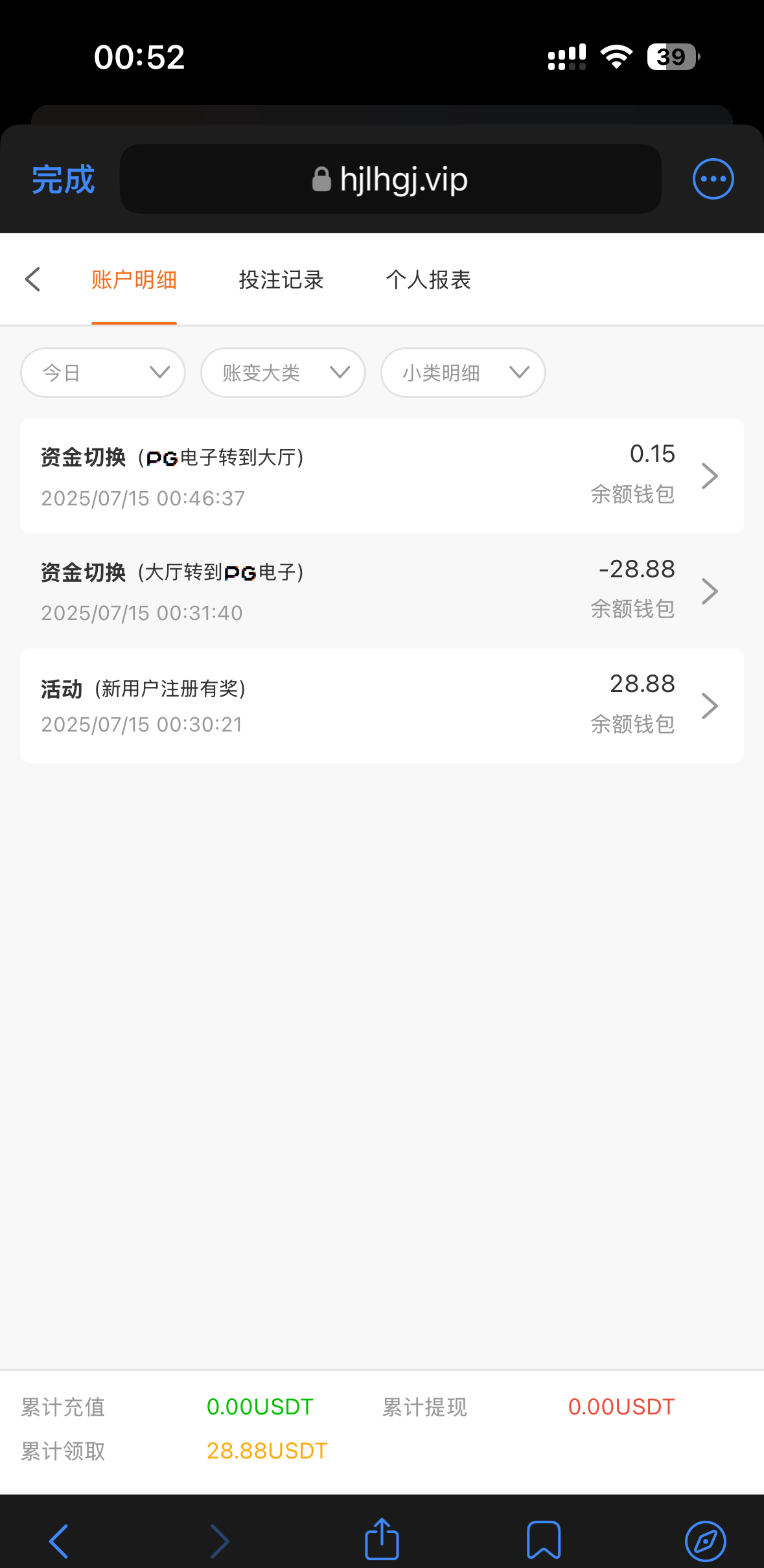Switch to the 个人报表 tab
The width and height of the screenshot is (764, 1568).
pos(428,280)
